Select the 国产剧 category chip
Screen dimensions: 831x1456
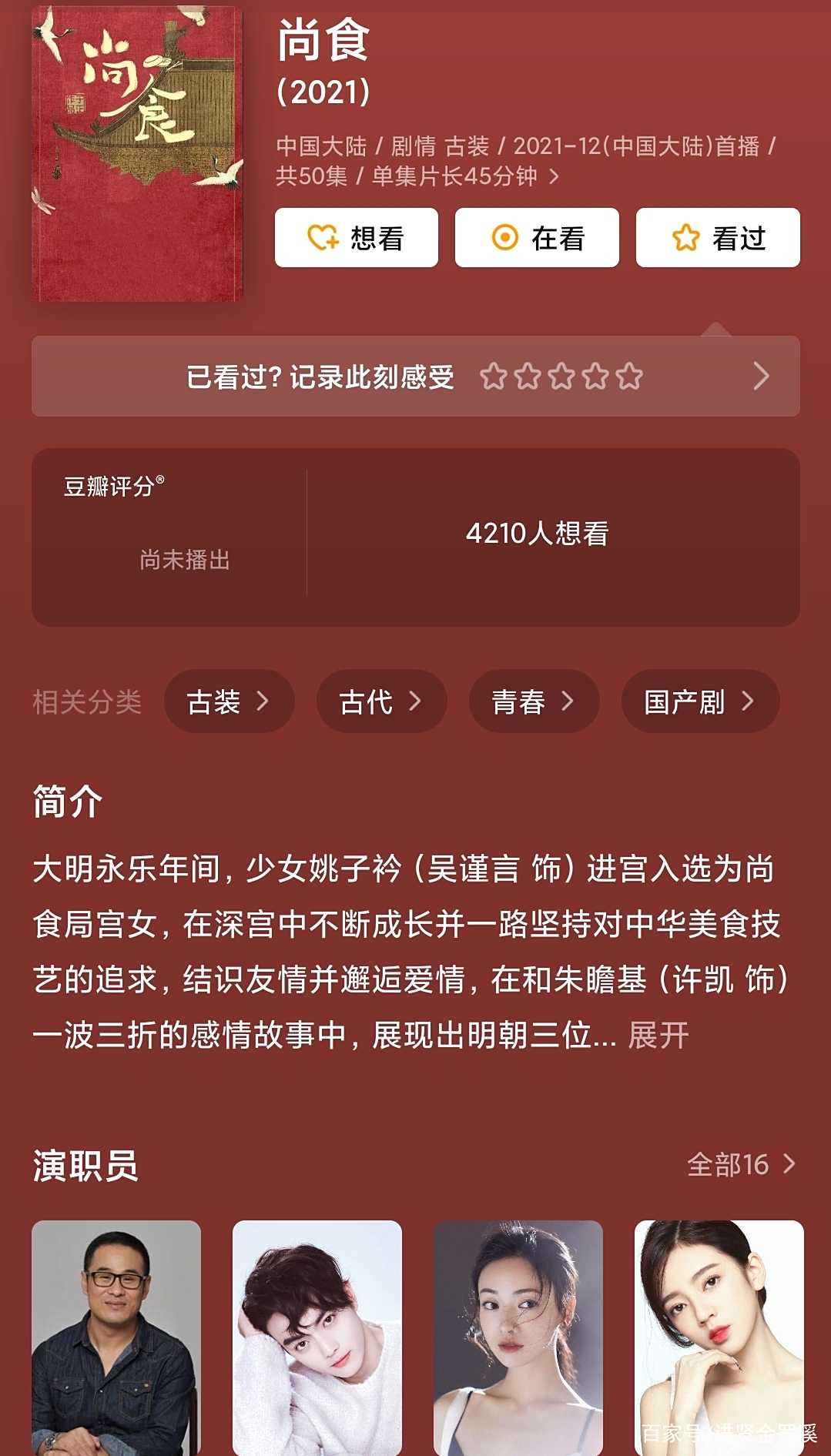699,701
